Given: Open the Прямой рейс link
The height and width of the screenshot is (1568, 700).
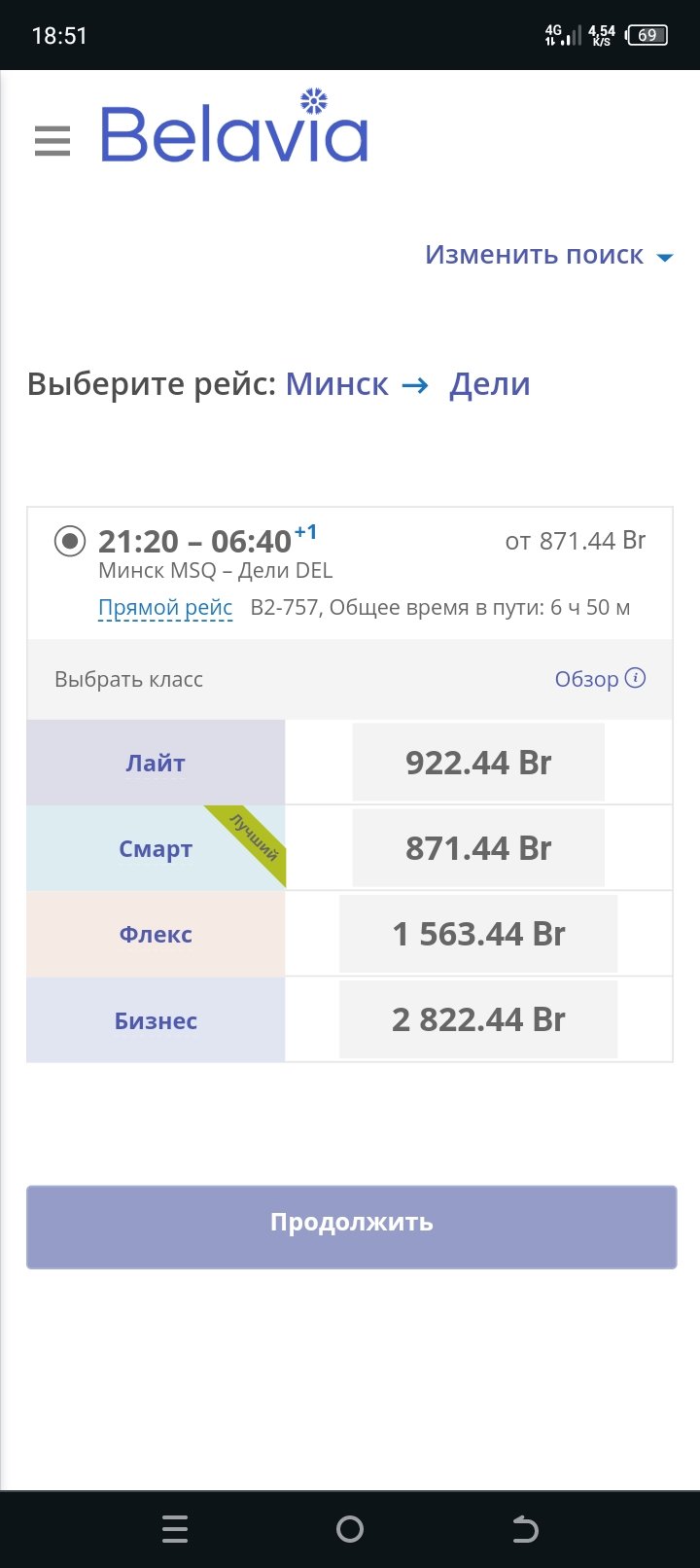Looking at the screenshot, I should (165, 608).
